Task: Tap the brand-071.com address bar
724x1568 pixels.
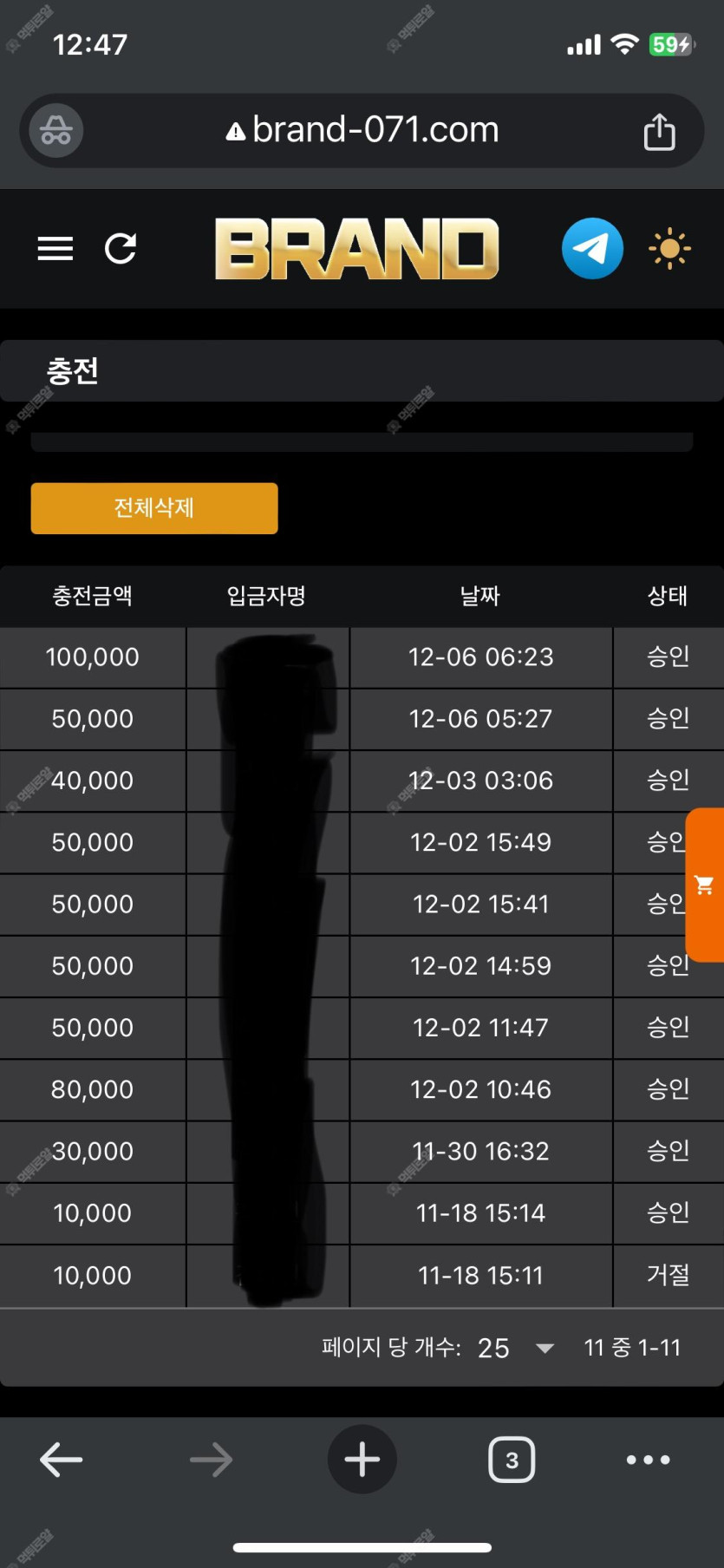Action: tap(362, 130)
